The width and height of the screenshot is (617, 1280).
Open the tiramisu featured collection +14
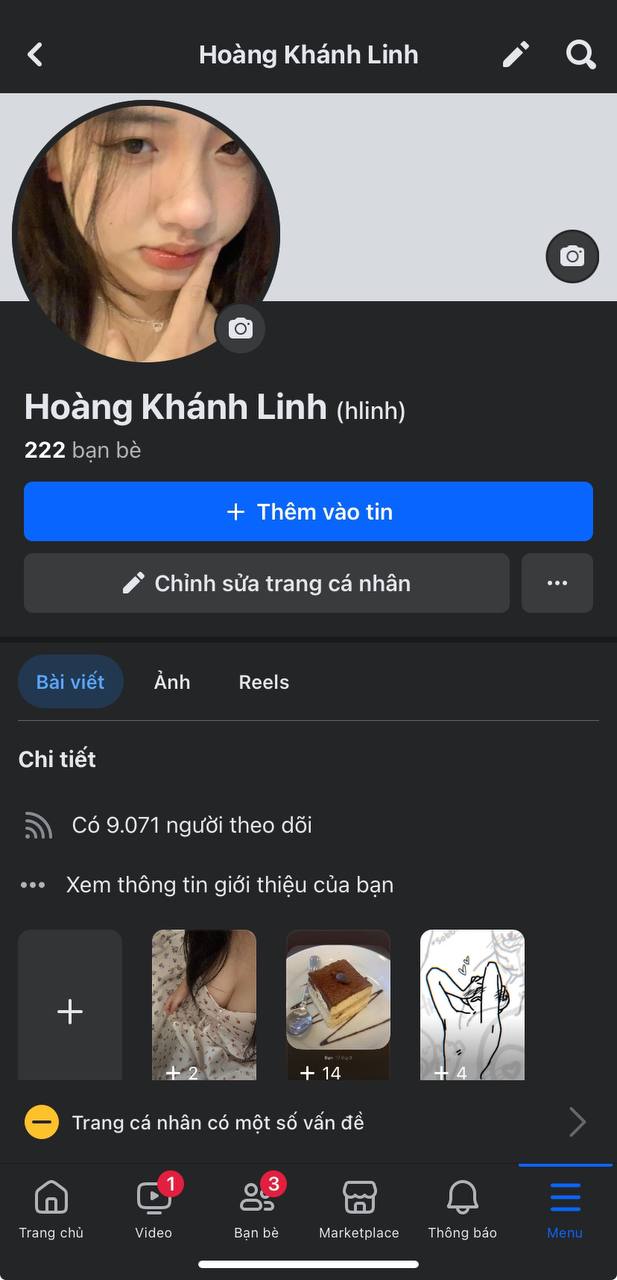pos(338,1005)
